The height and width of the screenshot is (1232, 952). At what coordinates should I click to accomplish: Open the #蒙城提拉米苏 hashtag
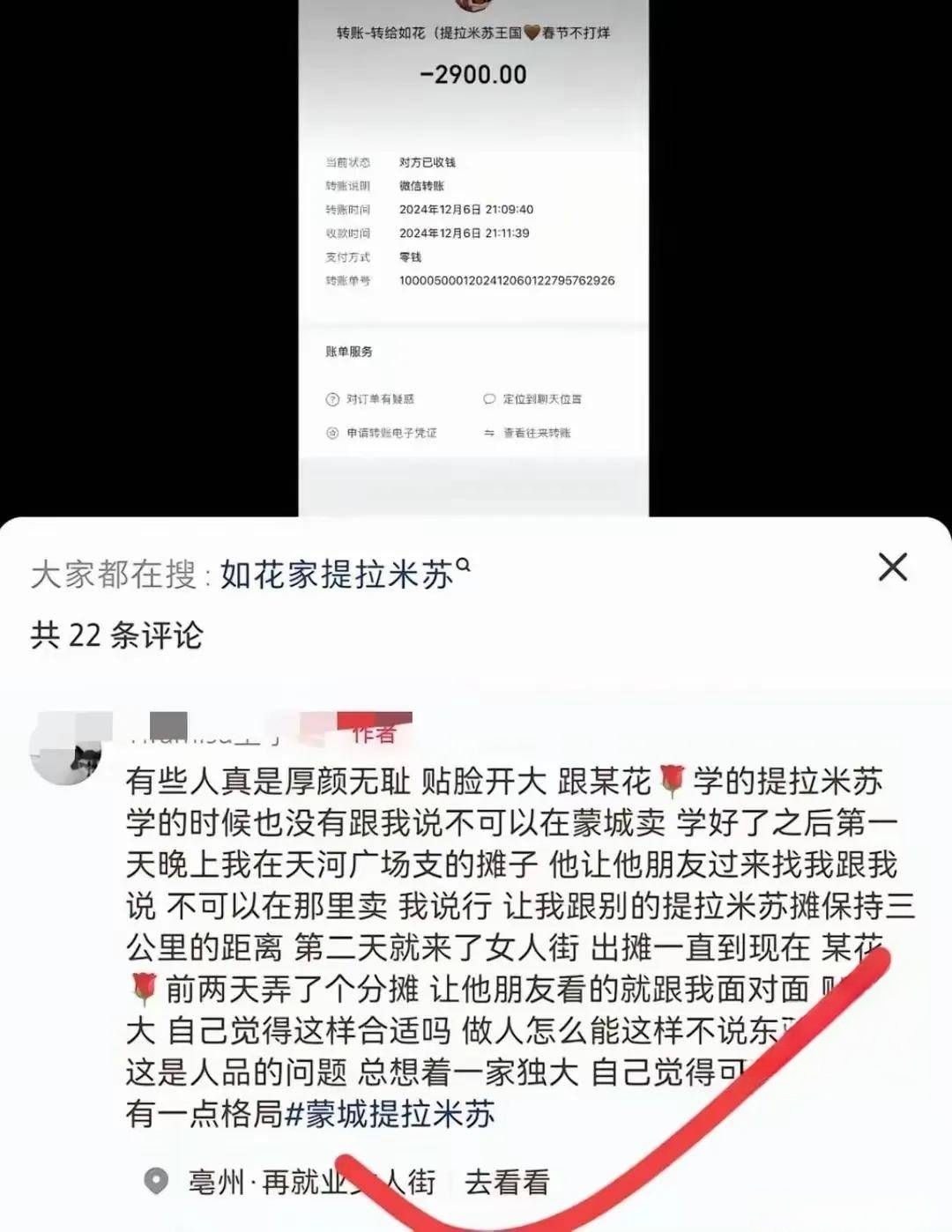tap(389, 1114)
